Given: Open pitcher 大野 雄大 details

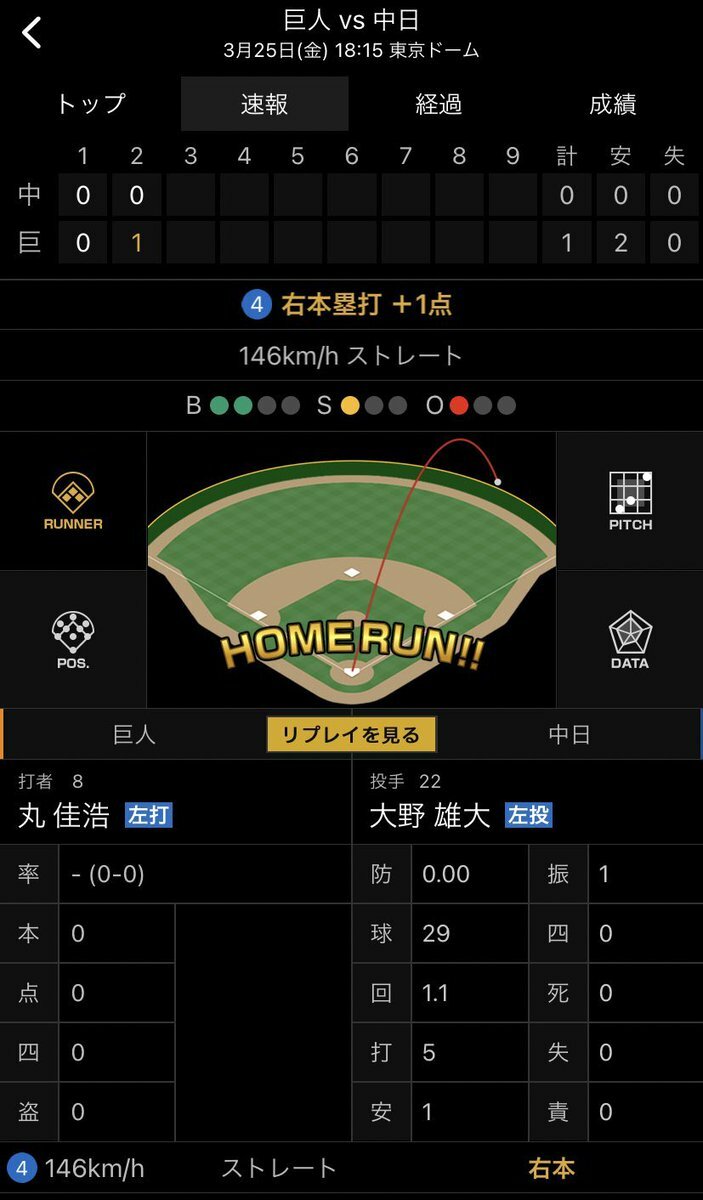Looking at the screenshot, I should [430, 815].
